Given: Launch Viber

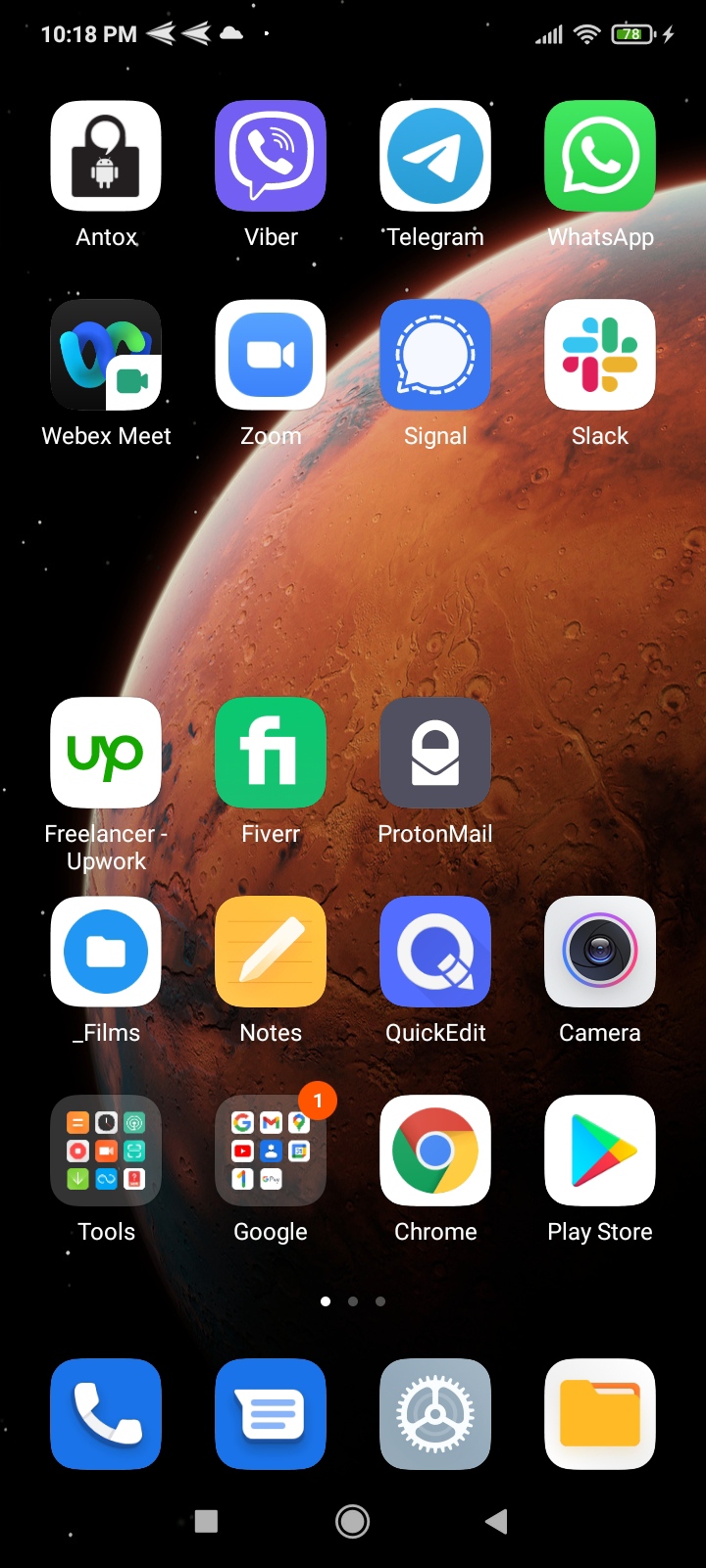Looking at the screenshot, I should tap(271, 157).
